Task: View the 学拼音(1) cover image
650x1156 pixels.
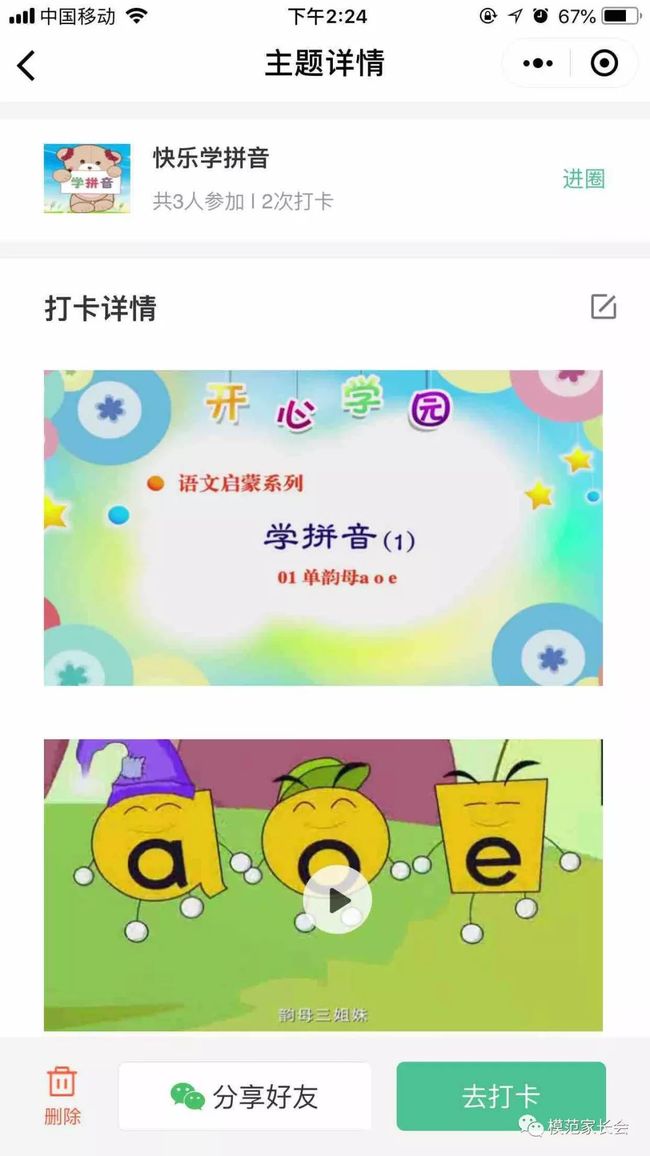Action: [323, 528]
